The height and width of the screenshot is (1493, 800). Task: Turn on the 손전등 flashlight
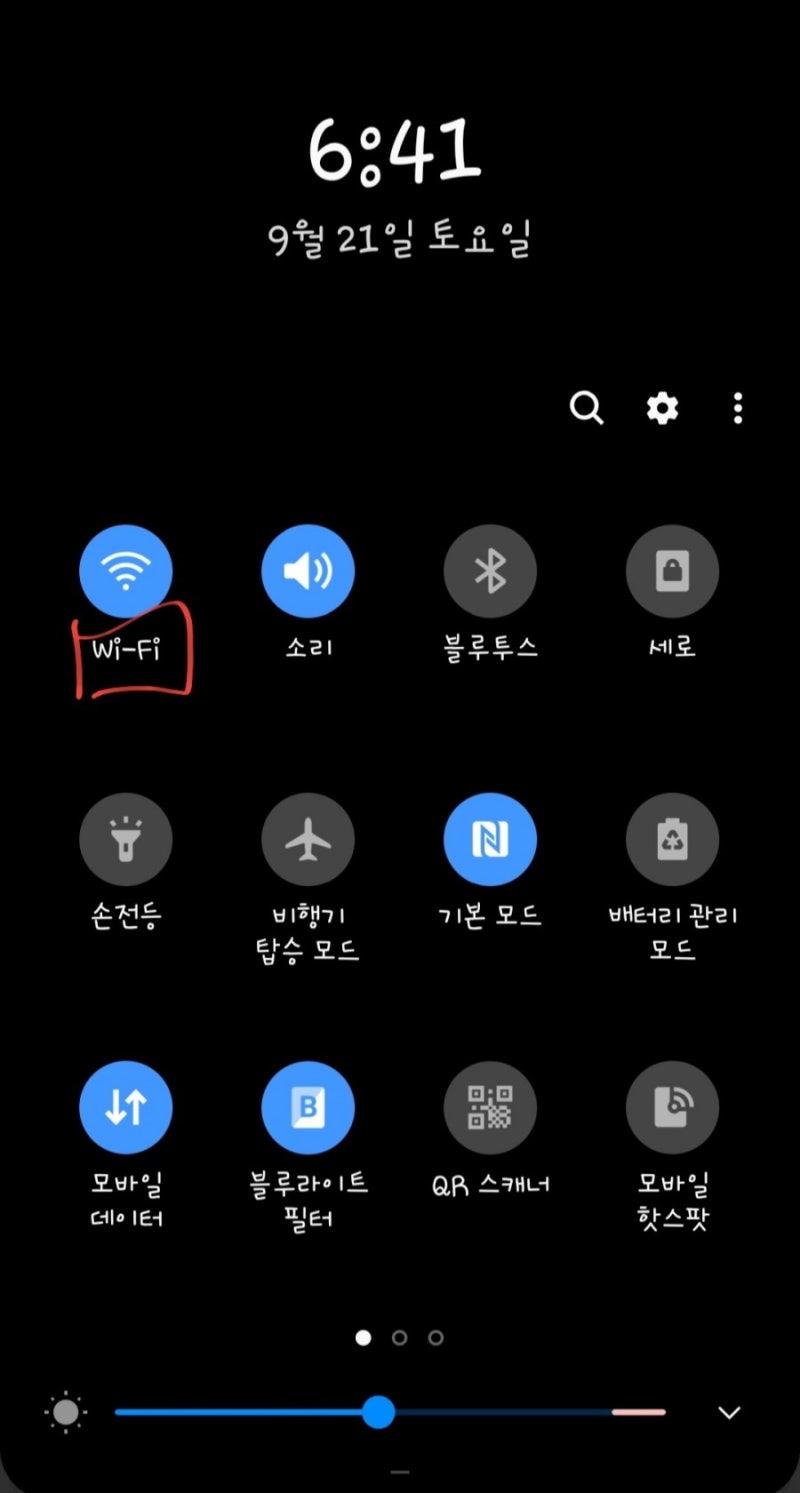click(x=126, y=840)
